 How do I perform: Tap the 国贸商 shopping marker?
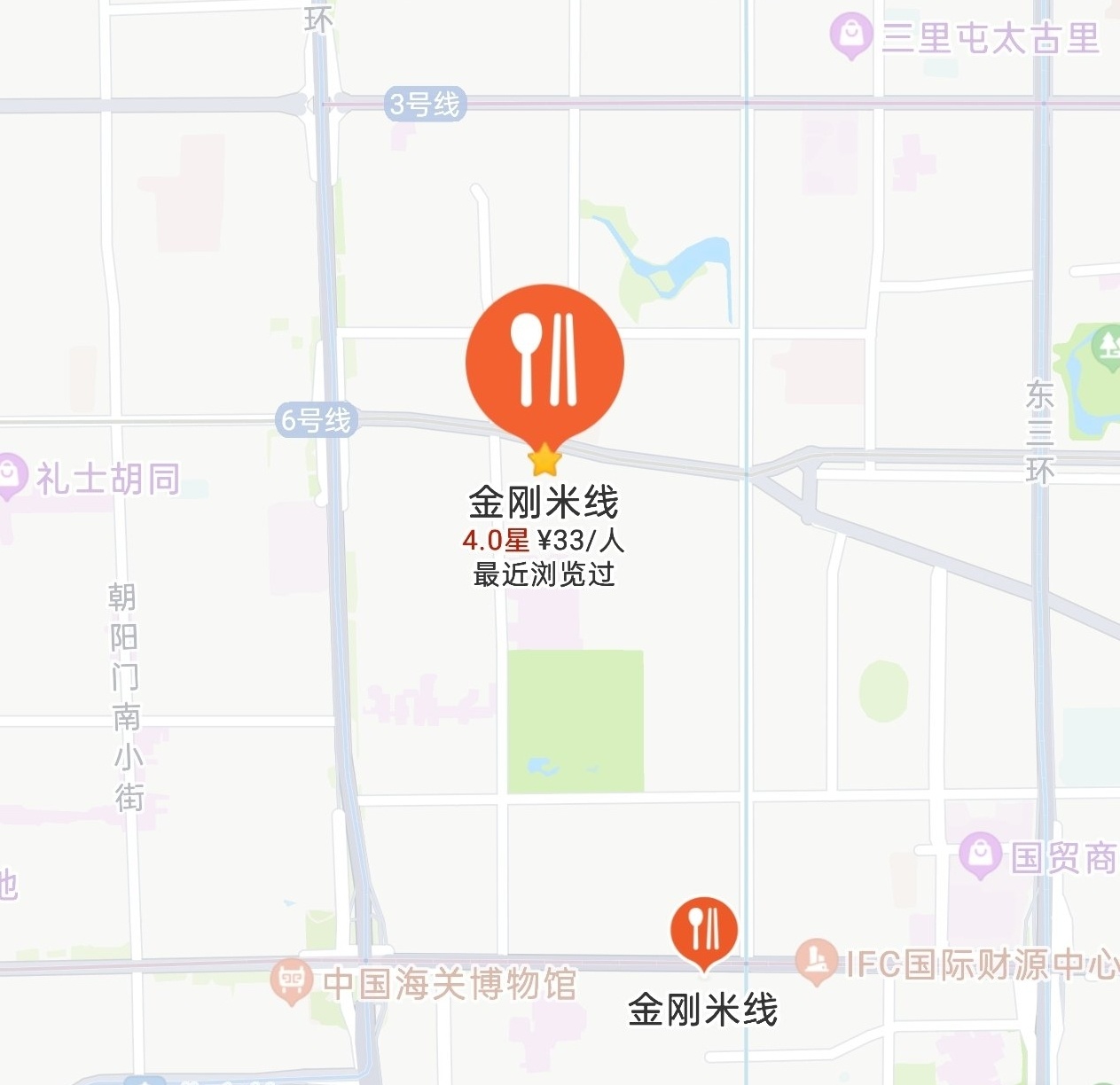pyautogui.click(x=980, y=855)
